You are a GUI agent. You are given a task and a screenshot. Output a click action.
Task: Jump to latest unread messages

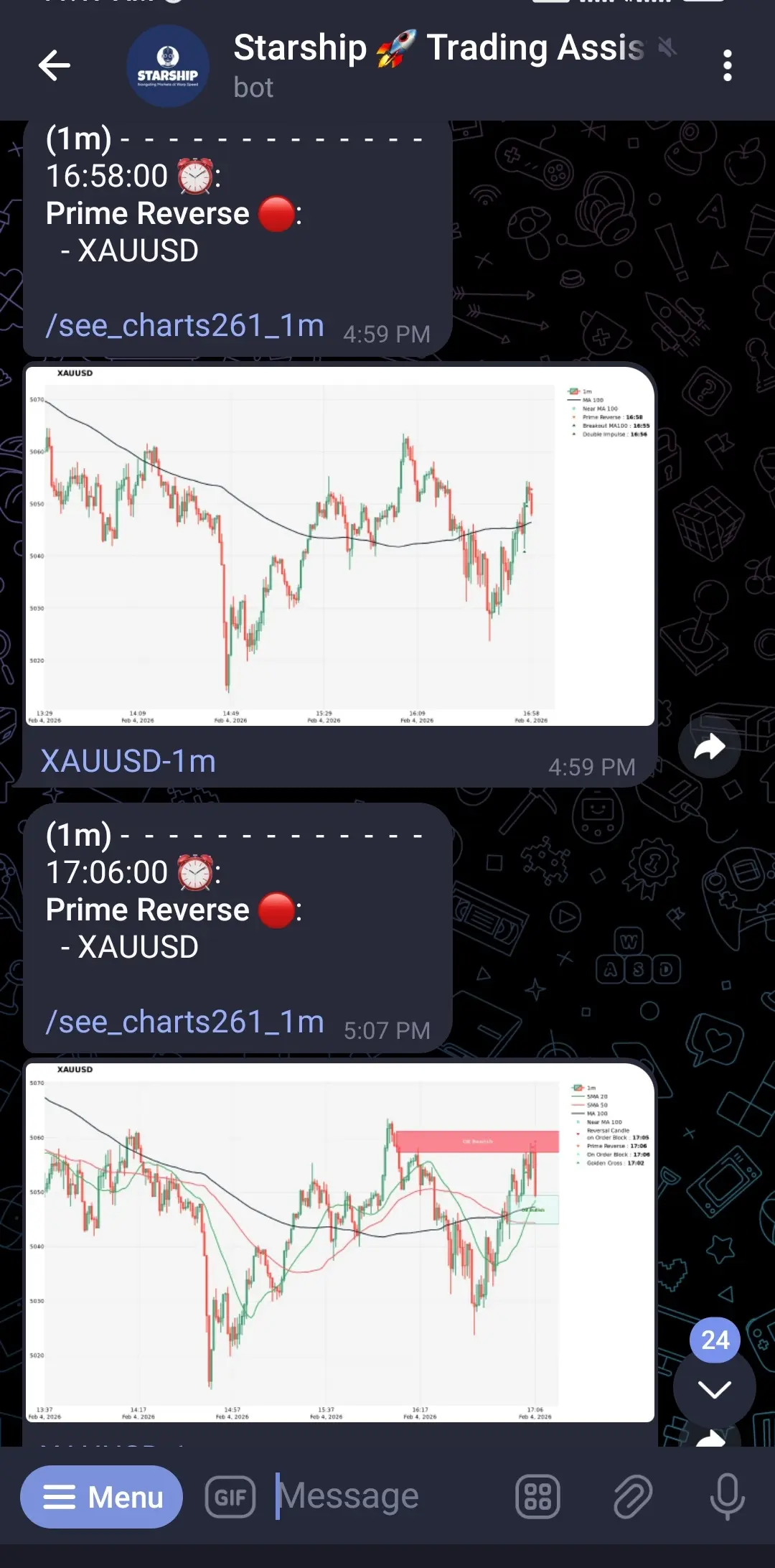pos(714,1389)
